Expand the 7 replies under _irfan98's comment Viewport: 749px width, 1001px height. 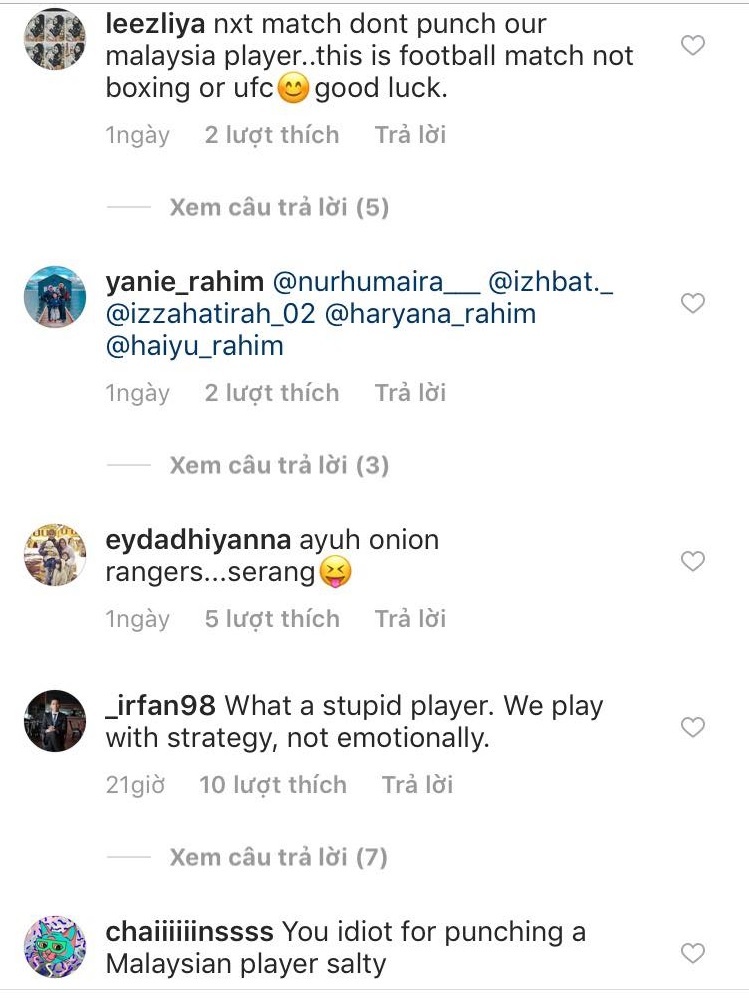point(279,856)
